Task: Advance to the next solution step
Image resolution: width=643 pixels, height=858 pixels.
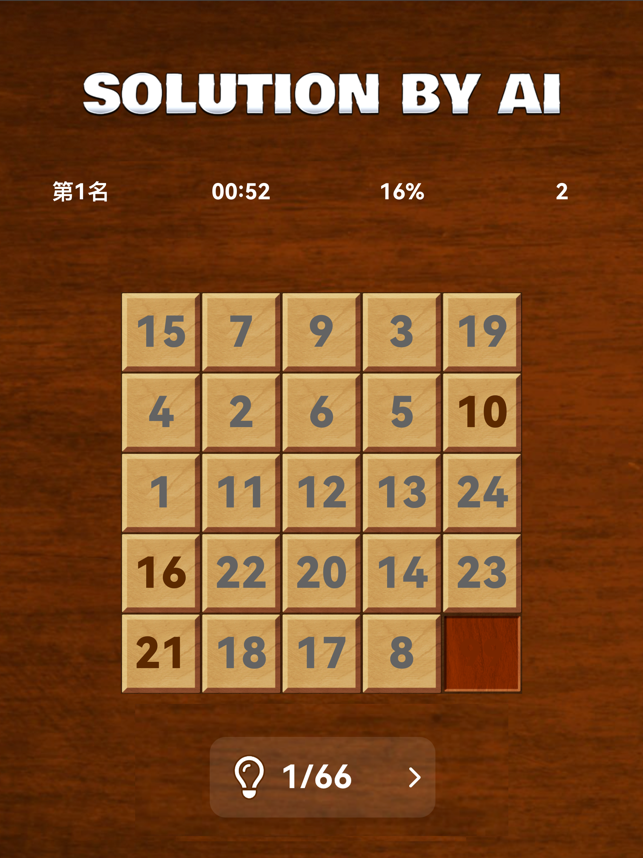Action: (x=415, y=778)
